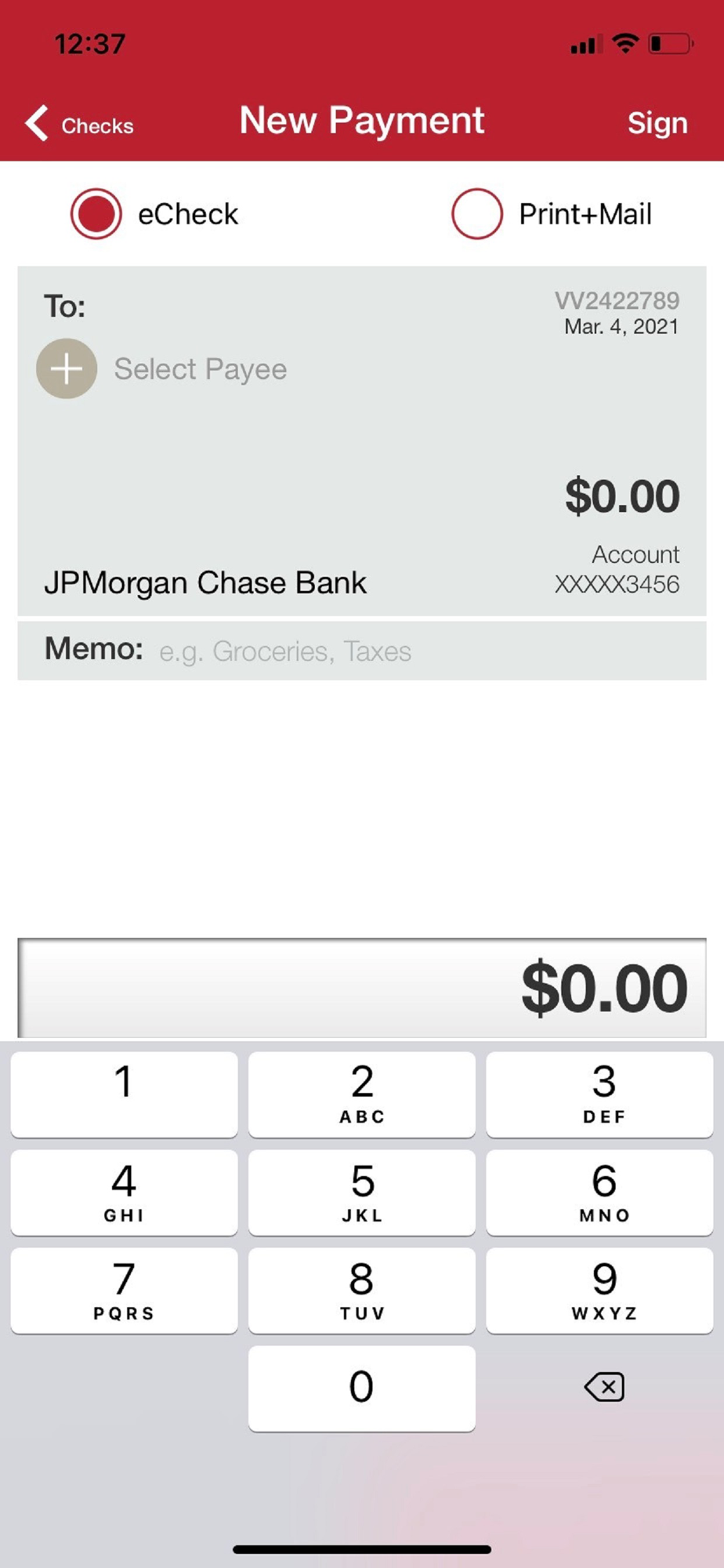Tap the 3 key

(599, 1094)
